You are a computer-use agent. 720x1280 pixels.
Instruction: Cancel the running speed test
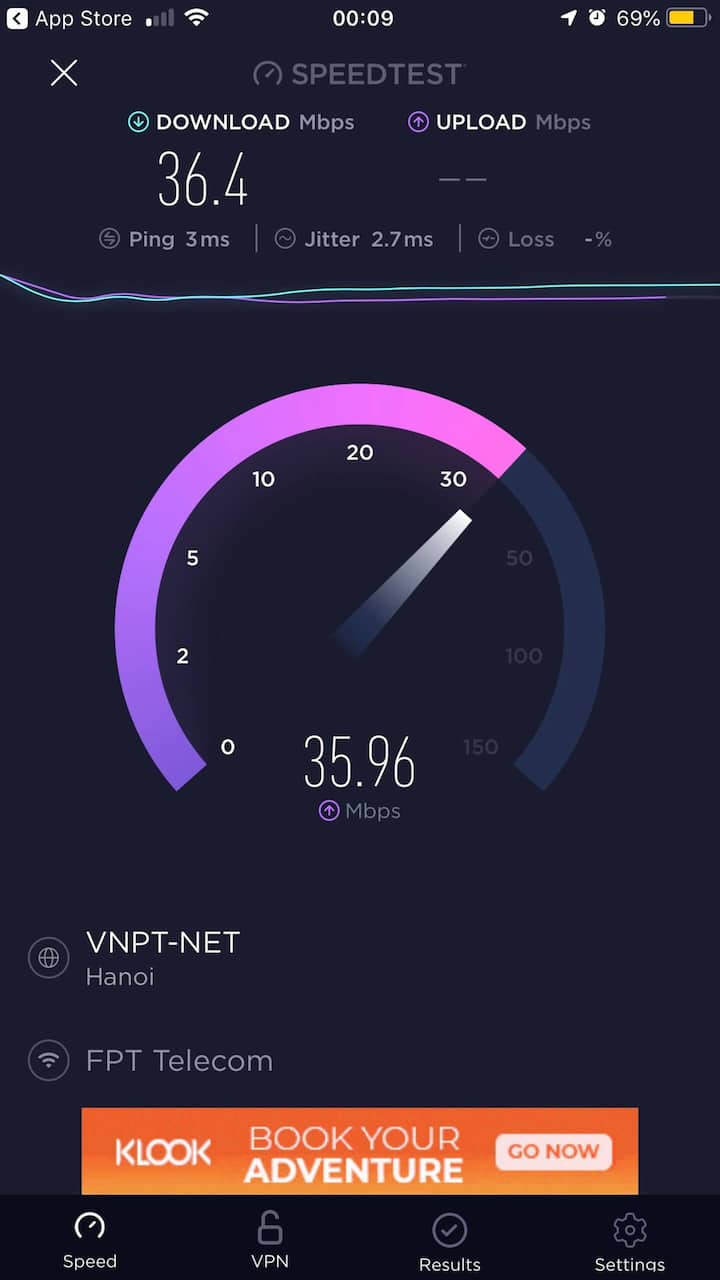[x=64, y=73]
